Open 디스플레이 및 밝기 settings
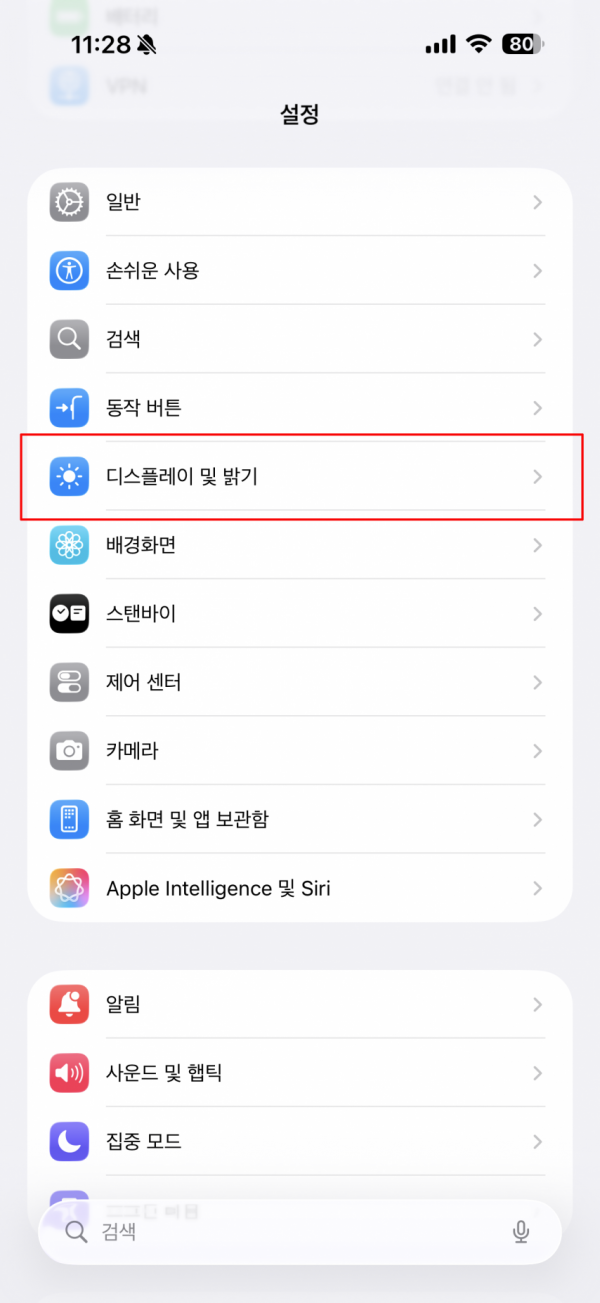The image size is (600, 1303). [x=300, y=477]
